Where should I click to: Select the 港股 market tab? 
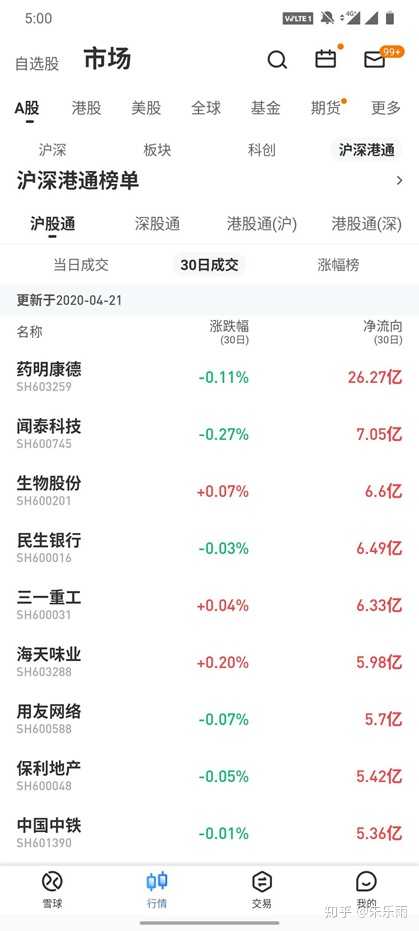(x=87, y=108)
